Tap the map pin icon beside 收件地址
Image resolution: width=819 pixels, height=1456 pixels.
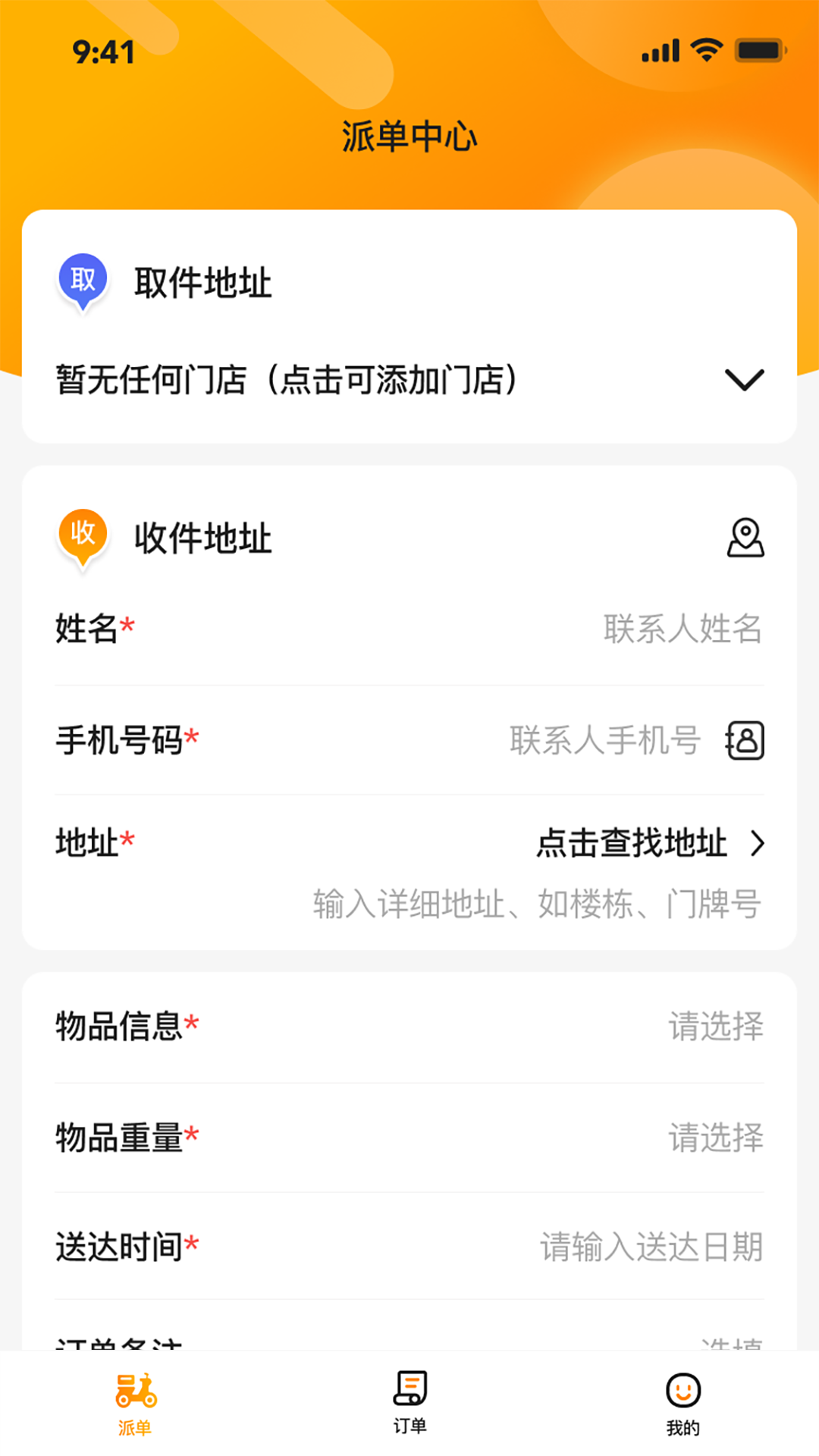point(745,537)
